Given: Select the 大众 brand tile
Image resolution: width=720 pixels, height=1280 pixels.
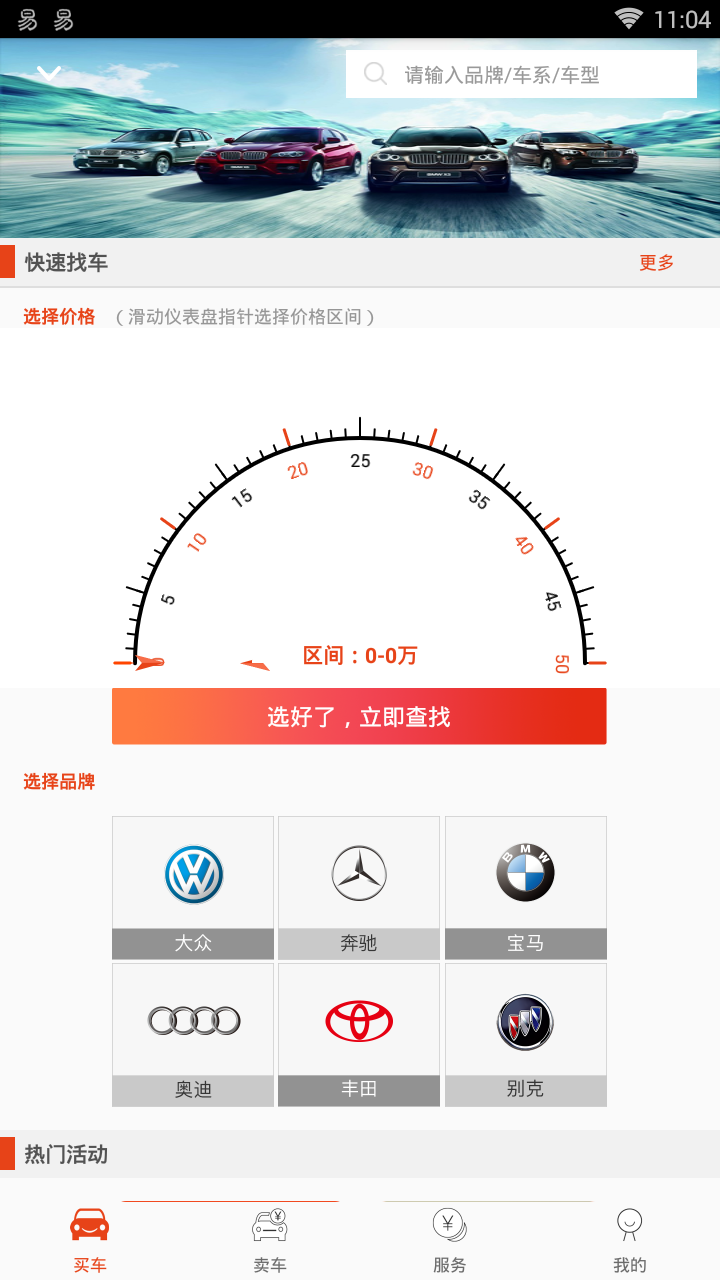Looking at the screenshot, I should point(193,887).
